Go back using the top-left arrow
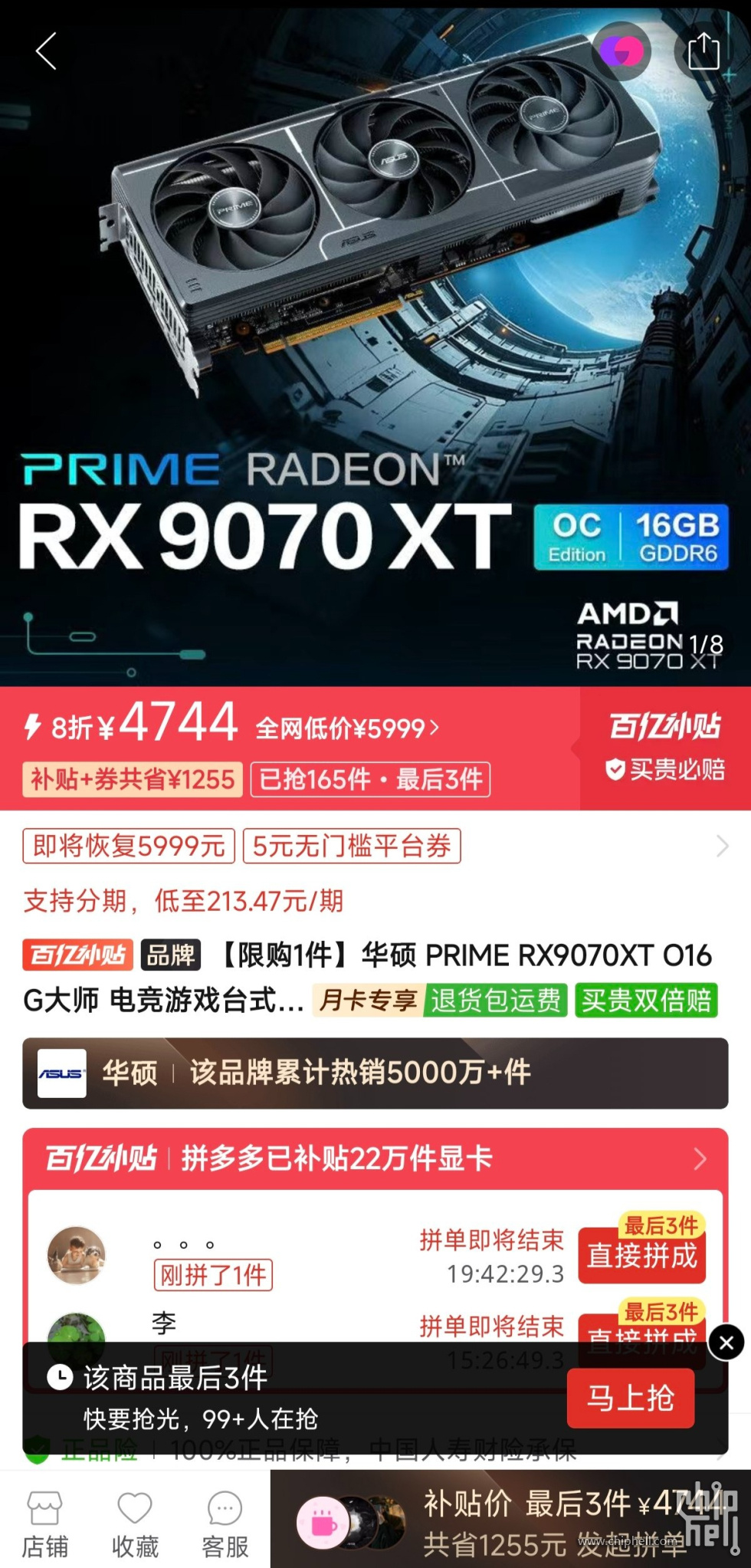 (x=47, y=51)
